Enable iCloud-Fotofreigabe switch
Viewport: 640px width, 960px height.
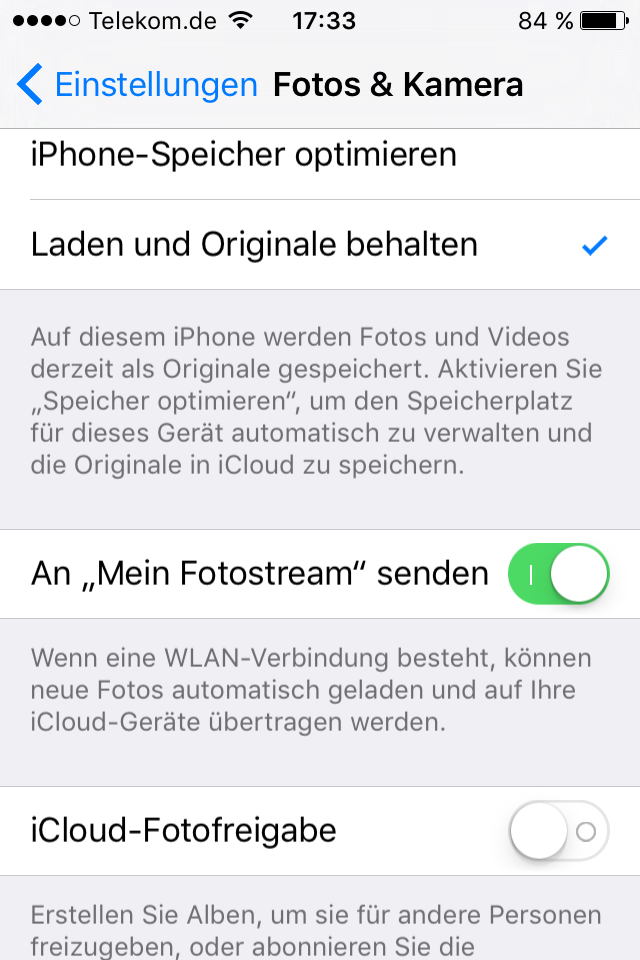point(558,831)
